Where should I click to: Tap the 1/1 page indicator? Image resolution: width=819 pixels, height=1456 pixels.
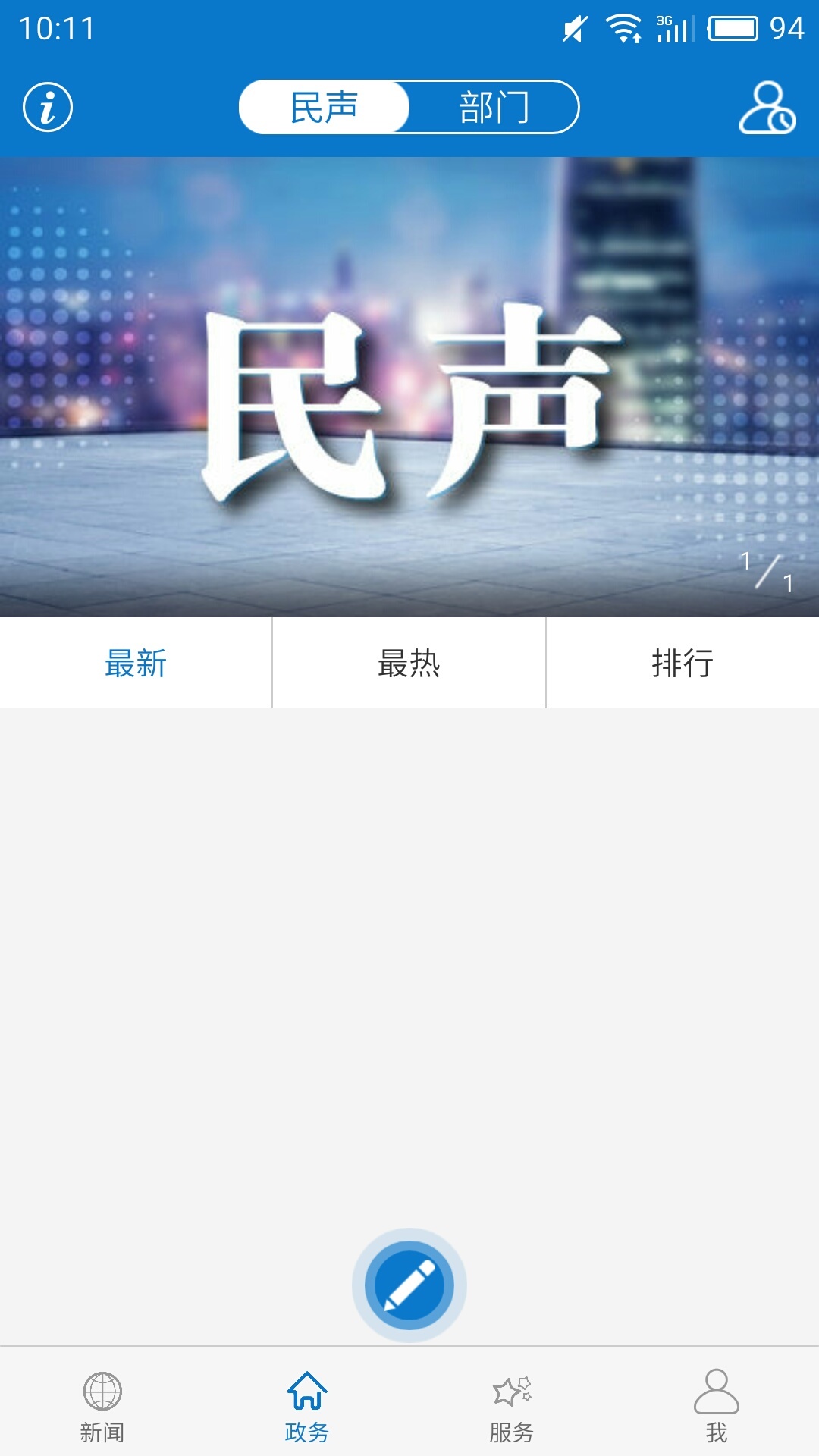[766, 574]
